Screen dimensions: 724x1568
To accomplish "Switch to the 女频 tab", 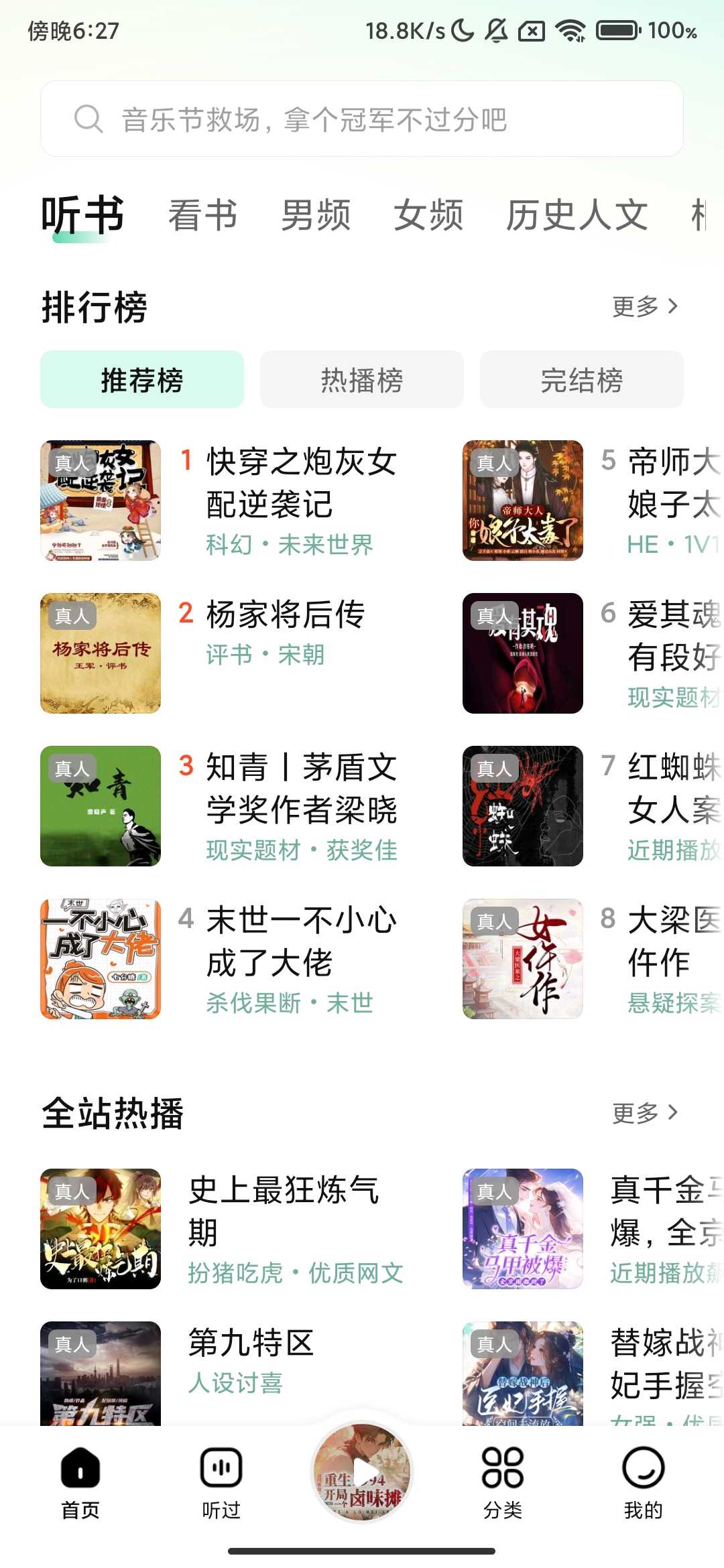I will (428, 216).
